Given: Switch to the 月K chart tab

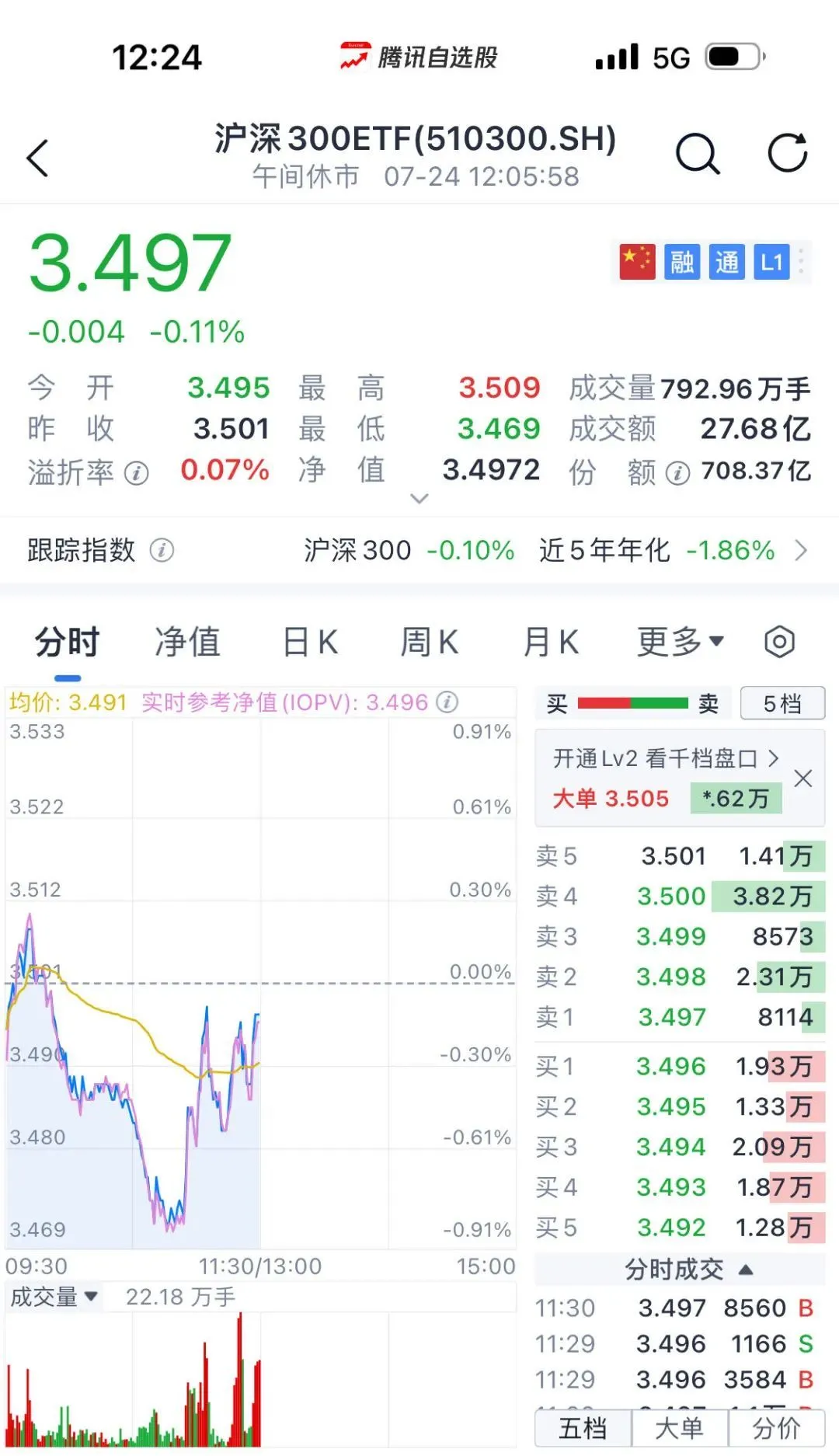Looking at the screenshot, I should tap(551, 643).
